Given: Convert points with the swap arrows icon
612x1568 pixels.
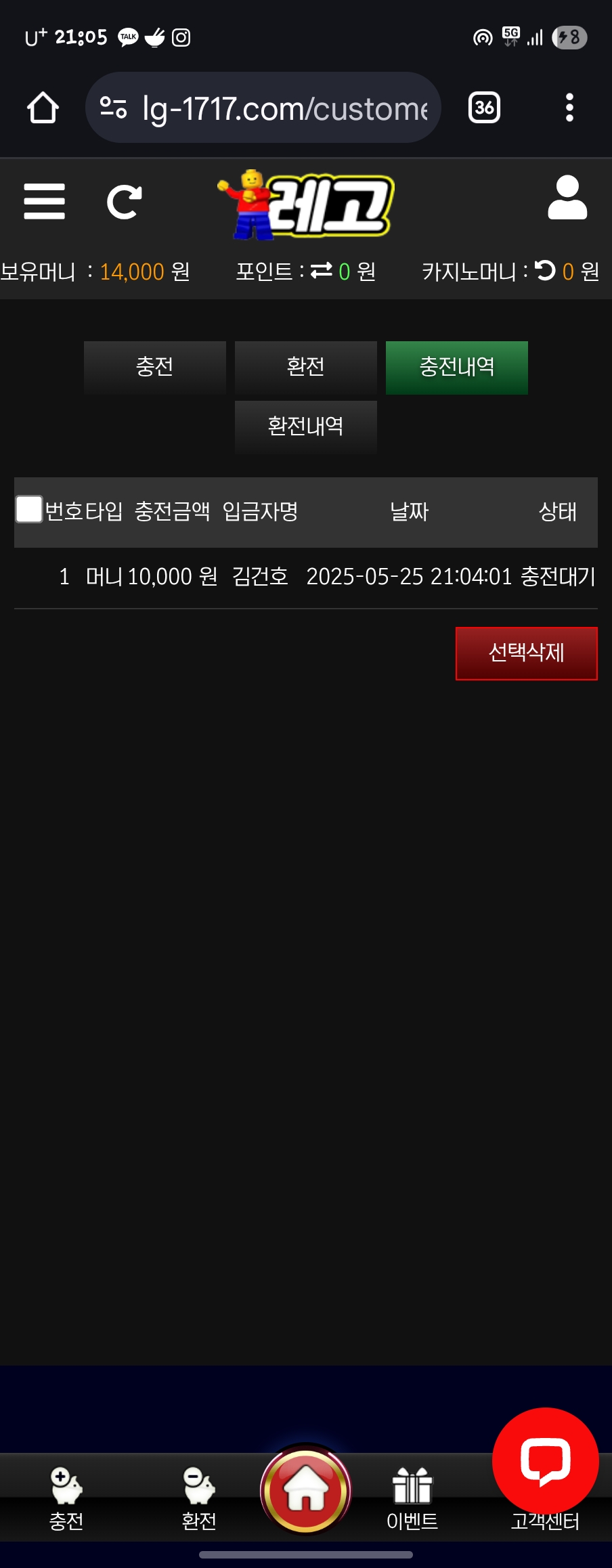Looking at the screenshot, I should (321, 271).
